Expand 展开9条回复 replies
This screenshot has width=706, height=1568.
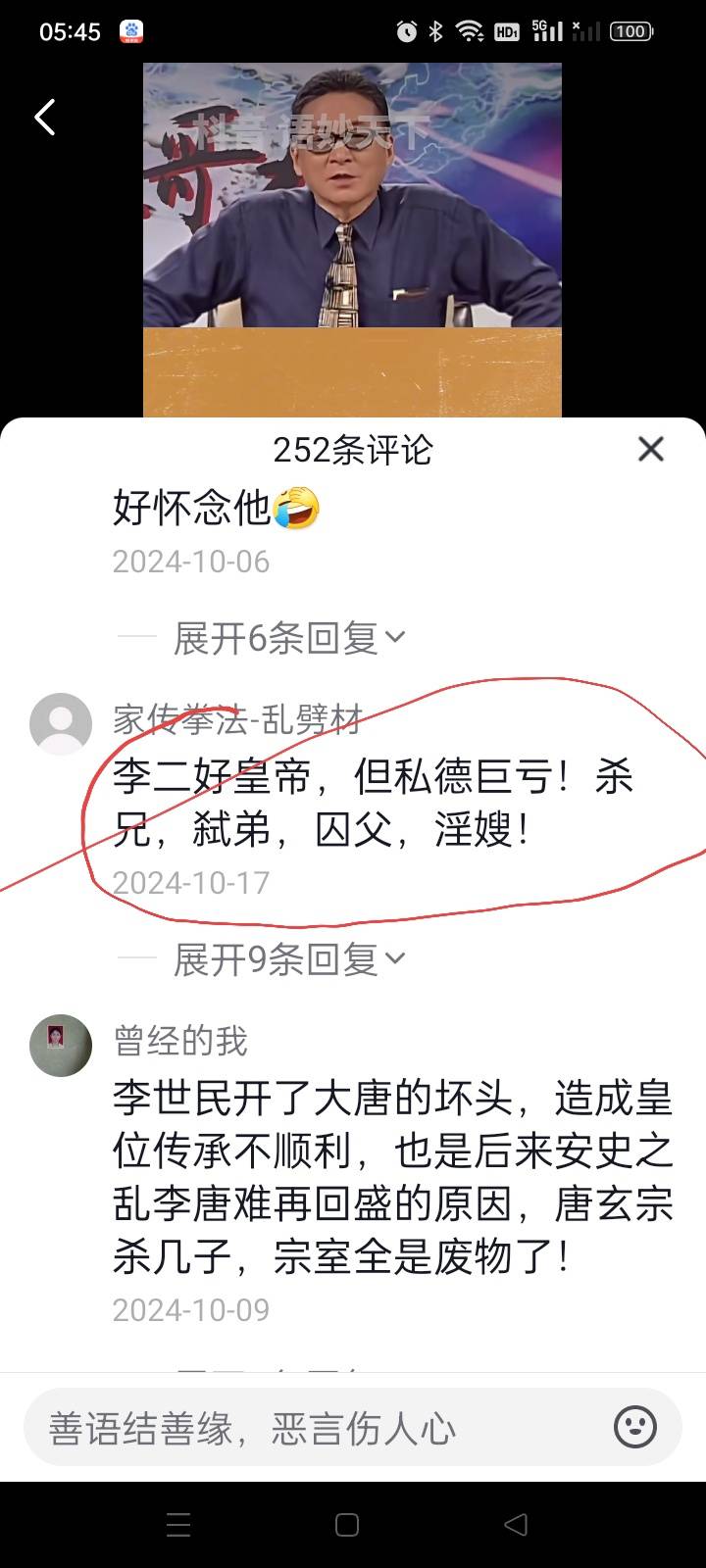(288, 959)
